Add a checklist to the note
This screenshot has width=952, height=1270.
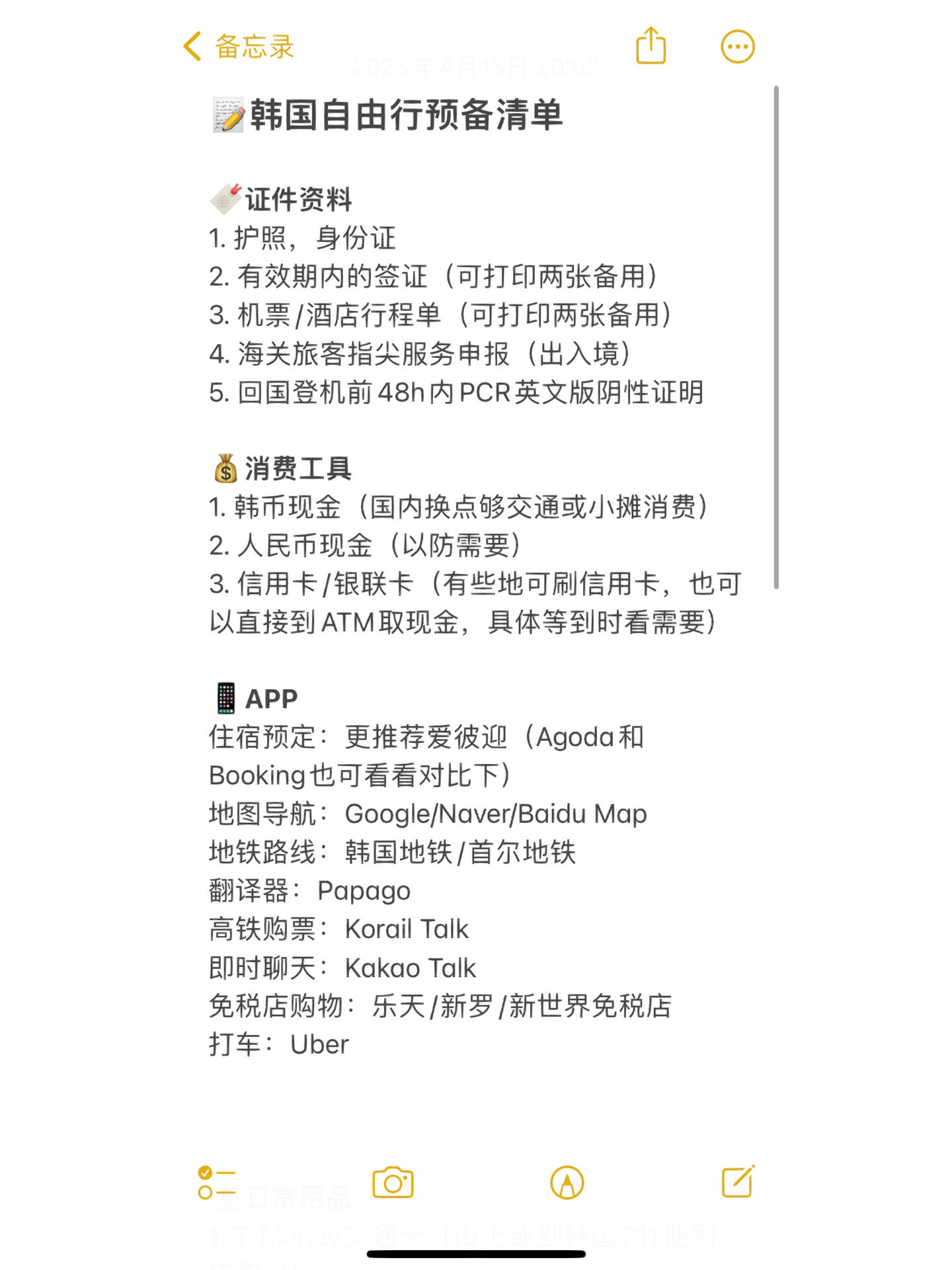coord(216,1183)
